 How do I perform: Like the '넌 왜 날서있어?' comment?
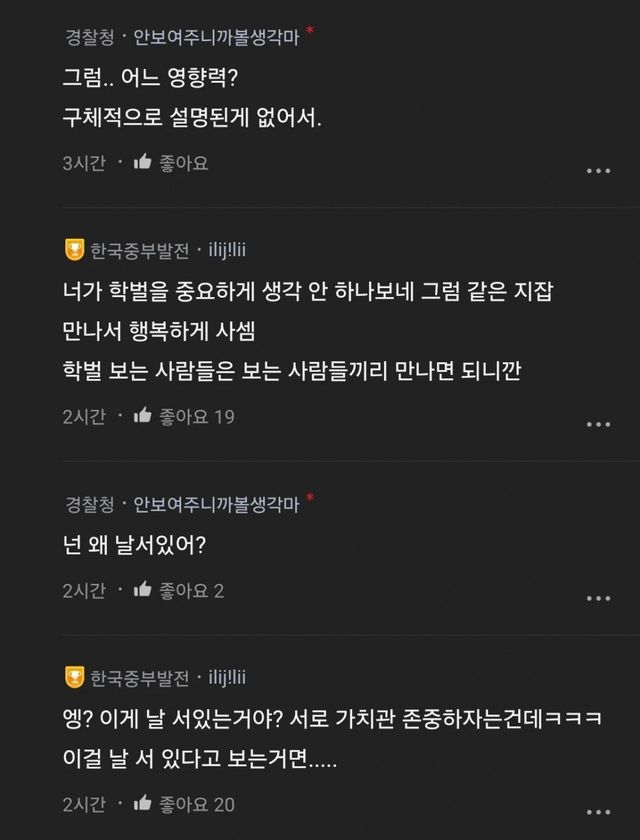[x=178, y=590]
